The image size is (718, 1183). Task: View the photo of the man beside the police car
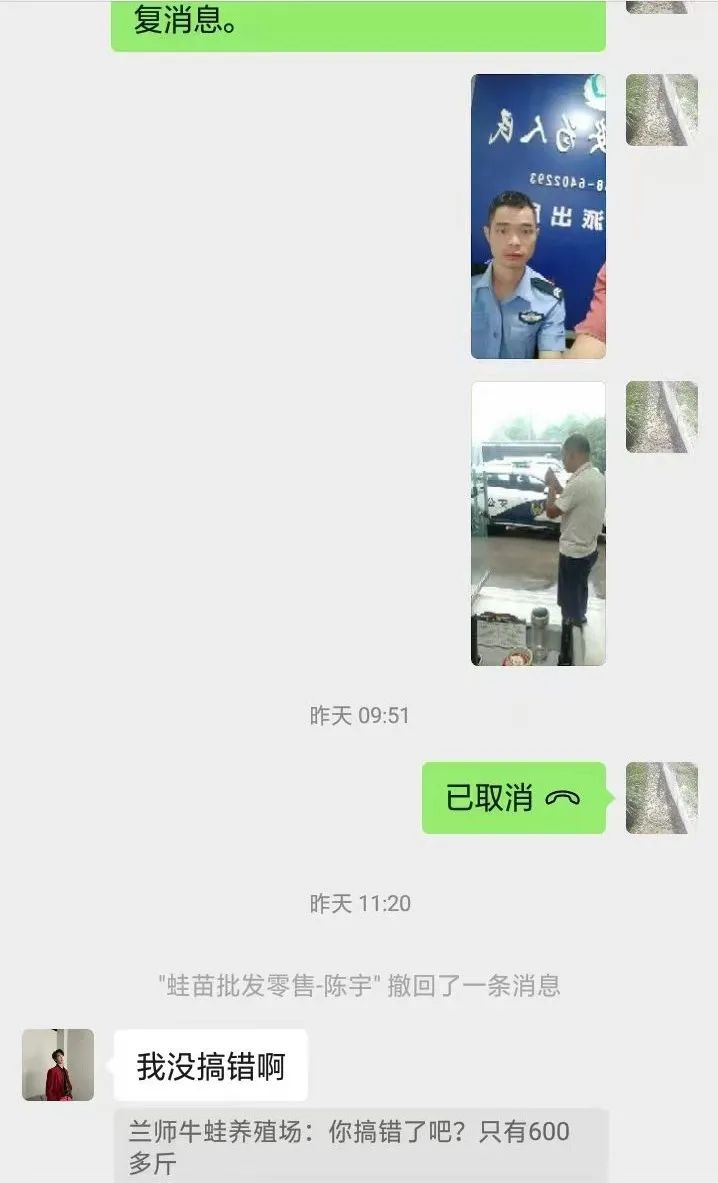point(538,523)
